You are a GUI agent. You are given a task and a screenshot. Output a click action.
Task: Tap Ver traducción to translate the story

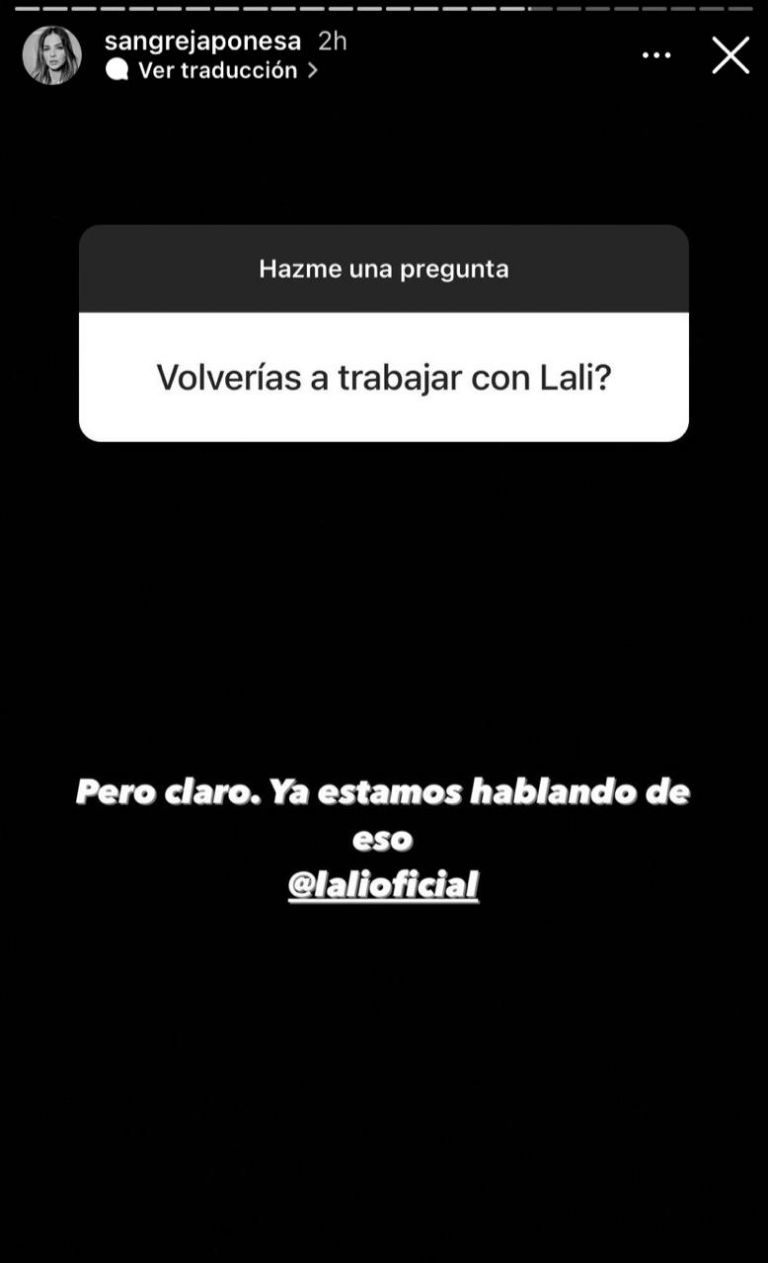pos(218,70)
